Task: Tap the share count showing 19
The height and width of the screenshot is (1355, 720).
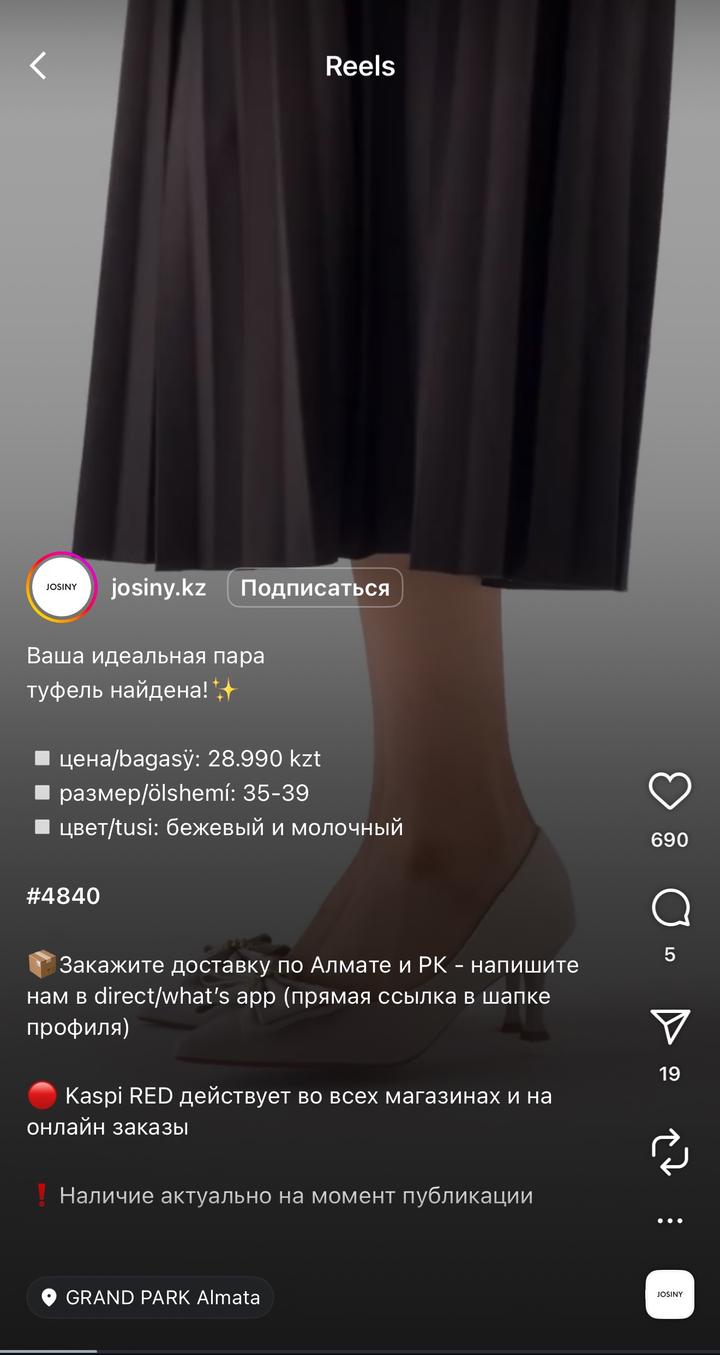Action: click(669, 1074)
